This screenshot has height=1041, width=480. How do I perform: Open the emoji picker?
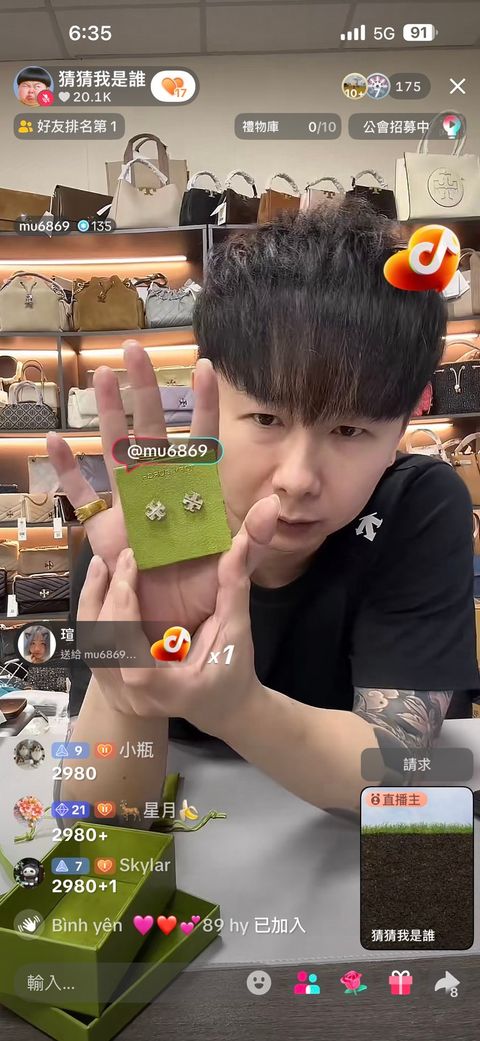tap(258, 983)
